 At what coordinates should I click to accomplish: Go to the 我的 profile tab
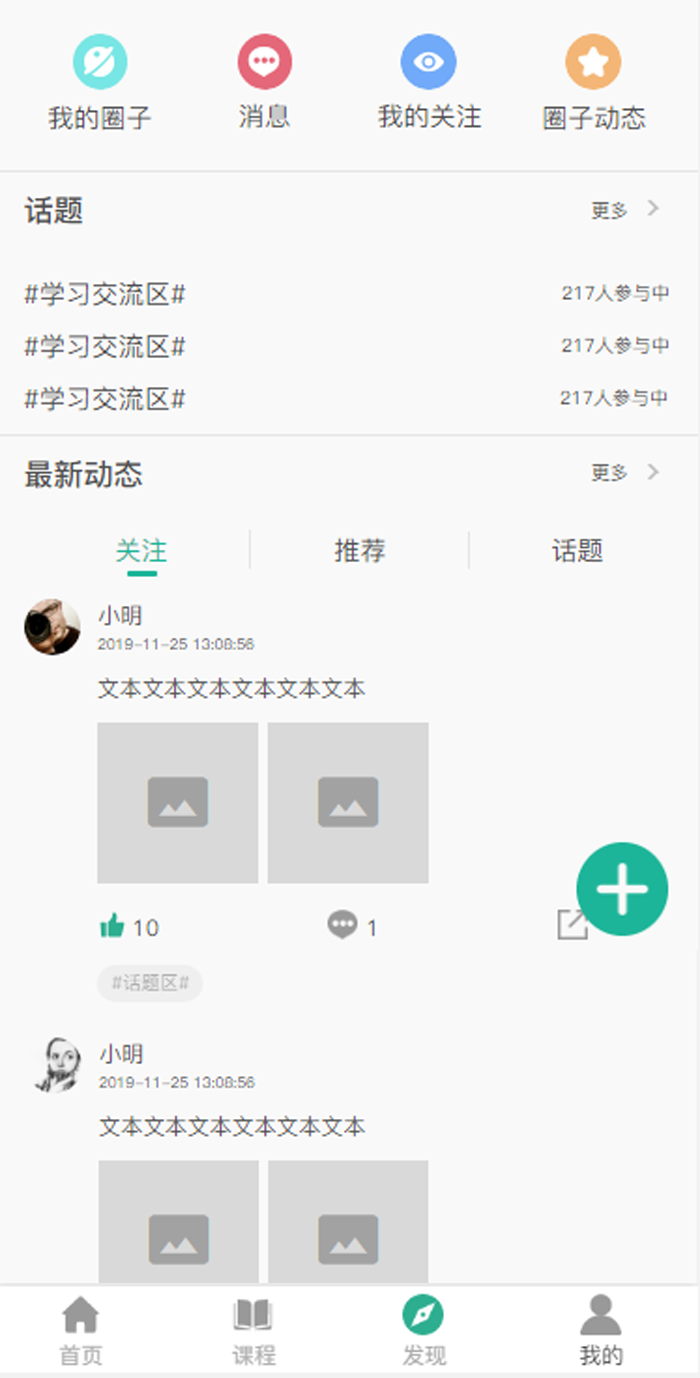pyautogui.click(x=601, y=1332)
